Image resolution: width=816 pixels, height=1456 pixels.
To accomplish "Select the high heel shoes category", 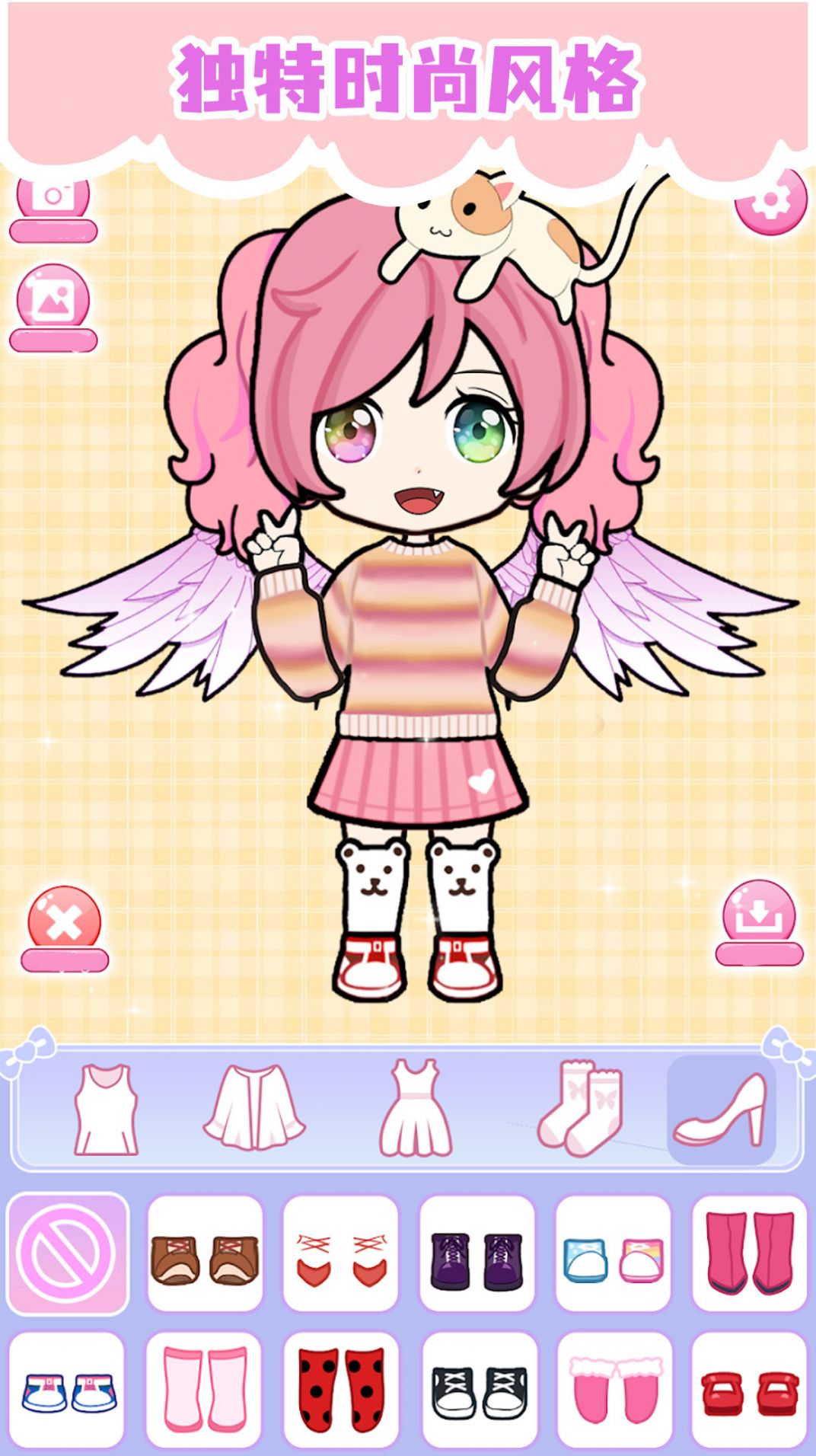I will 720,1109.
